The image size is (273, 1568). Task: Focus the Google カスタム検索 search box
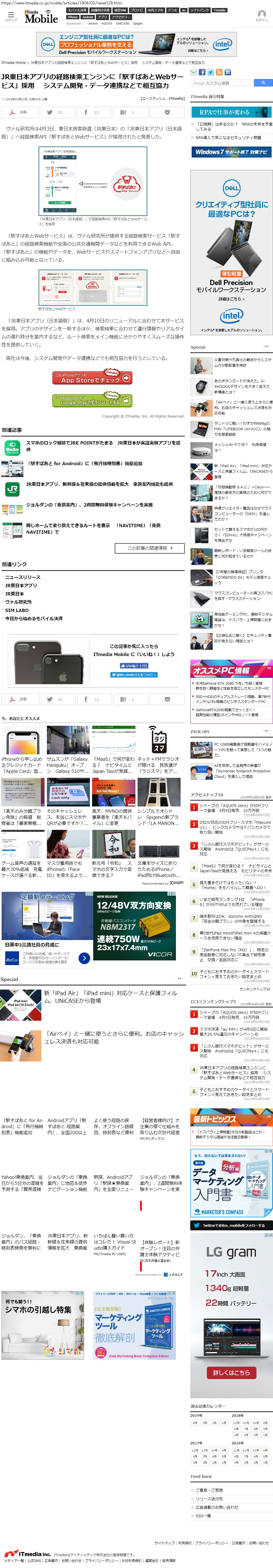pos(222,83)
